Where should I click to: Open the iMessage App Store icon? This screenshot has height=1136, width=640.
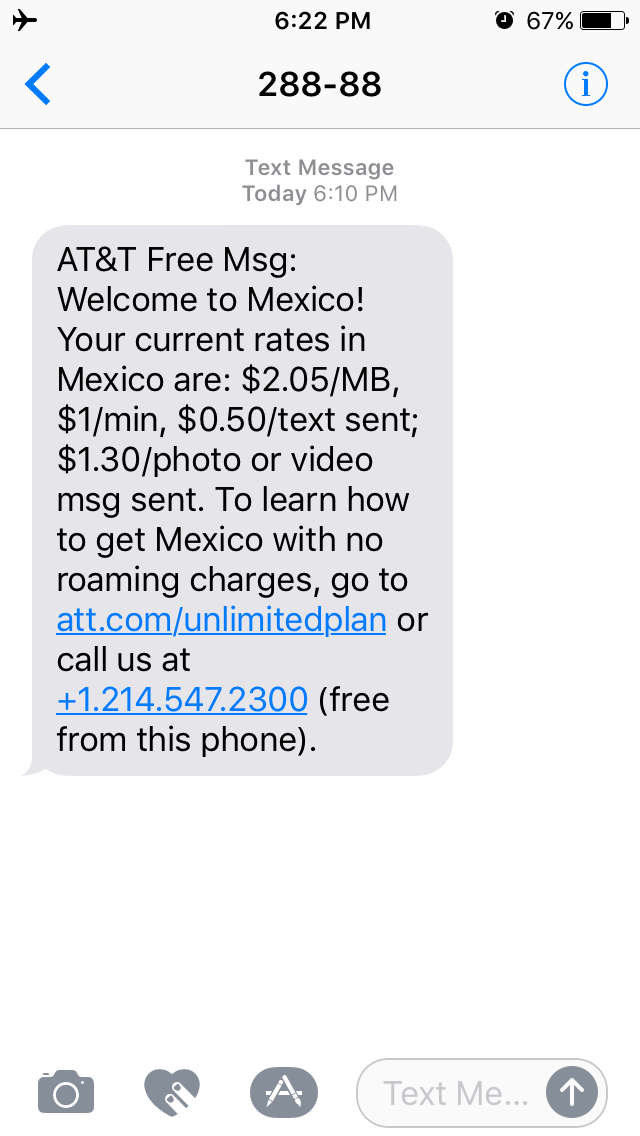[283, 1092]
